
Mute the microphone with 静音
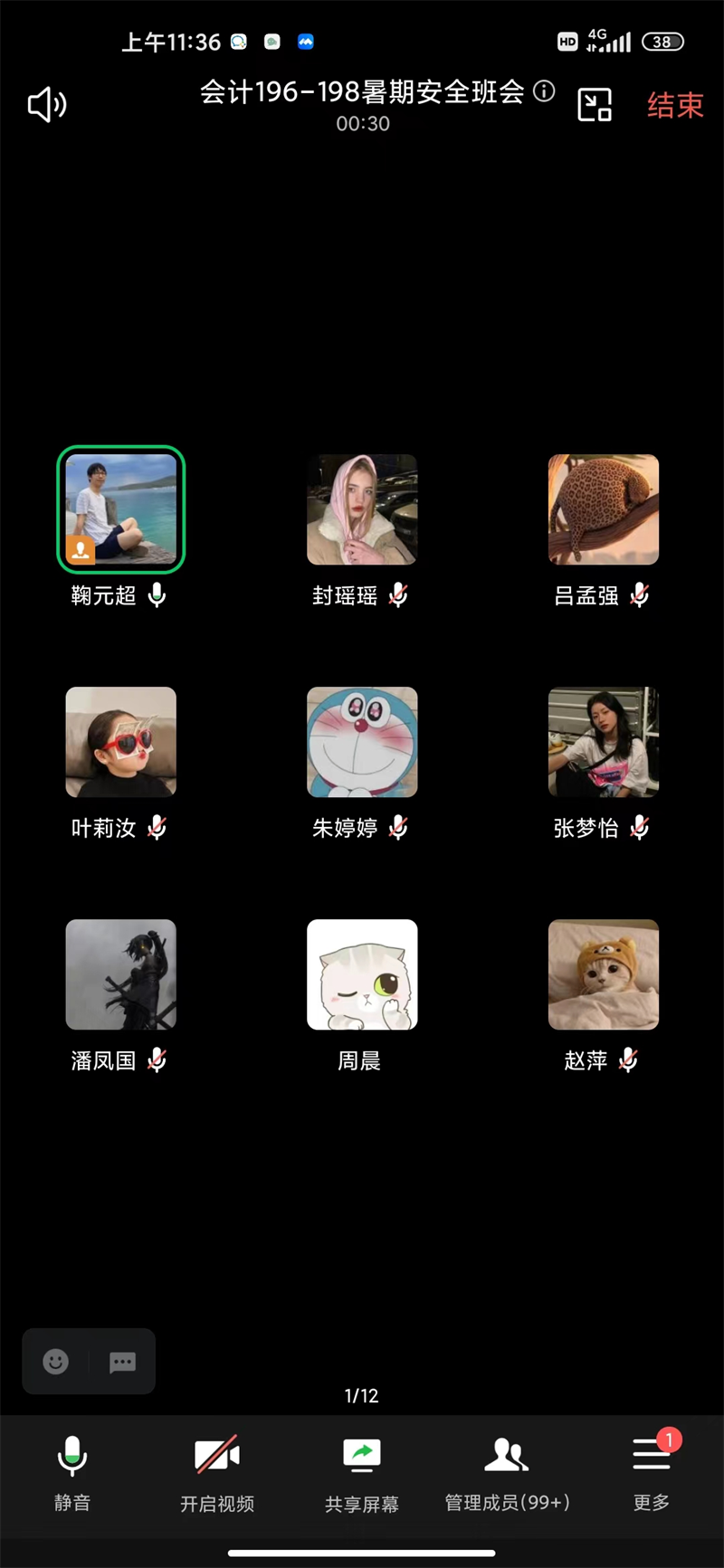coord(72,1472)
